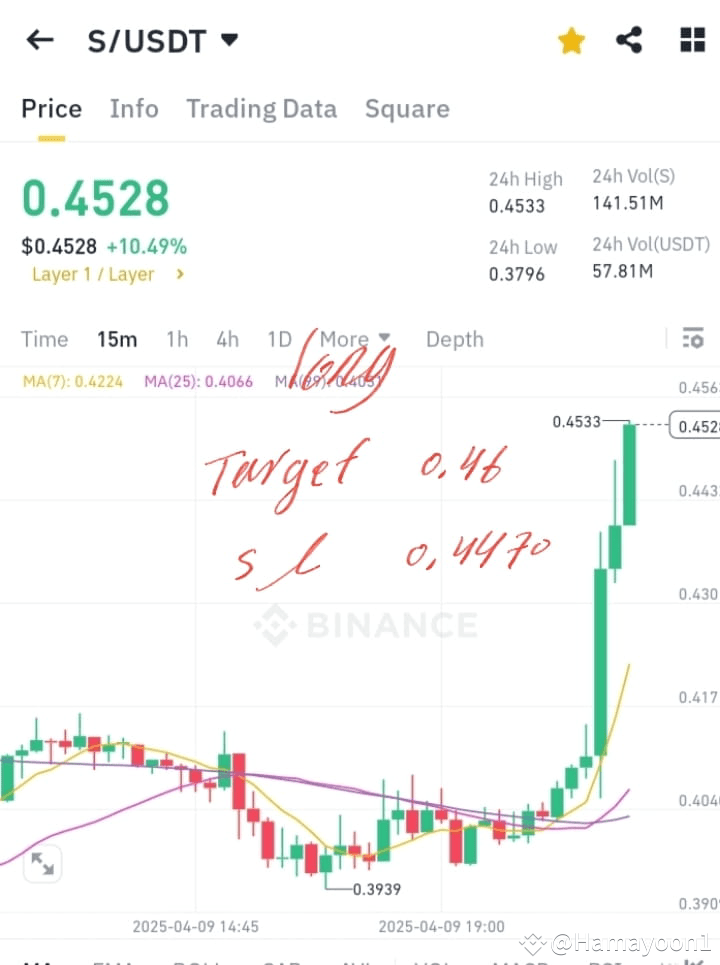The width and height of the screenshot is (720, 965).
Task: Click the MA(7) indicator label
Action: [72, 382]
